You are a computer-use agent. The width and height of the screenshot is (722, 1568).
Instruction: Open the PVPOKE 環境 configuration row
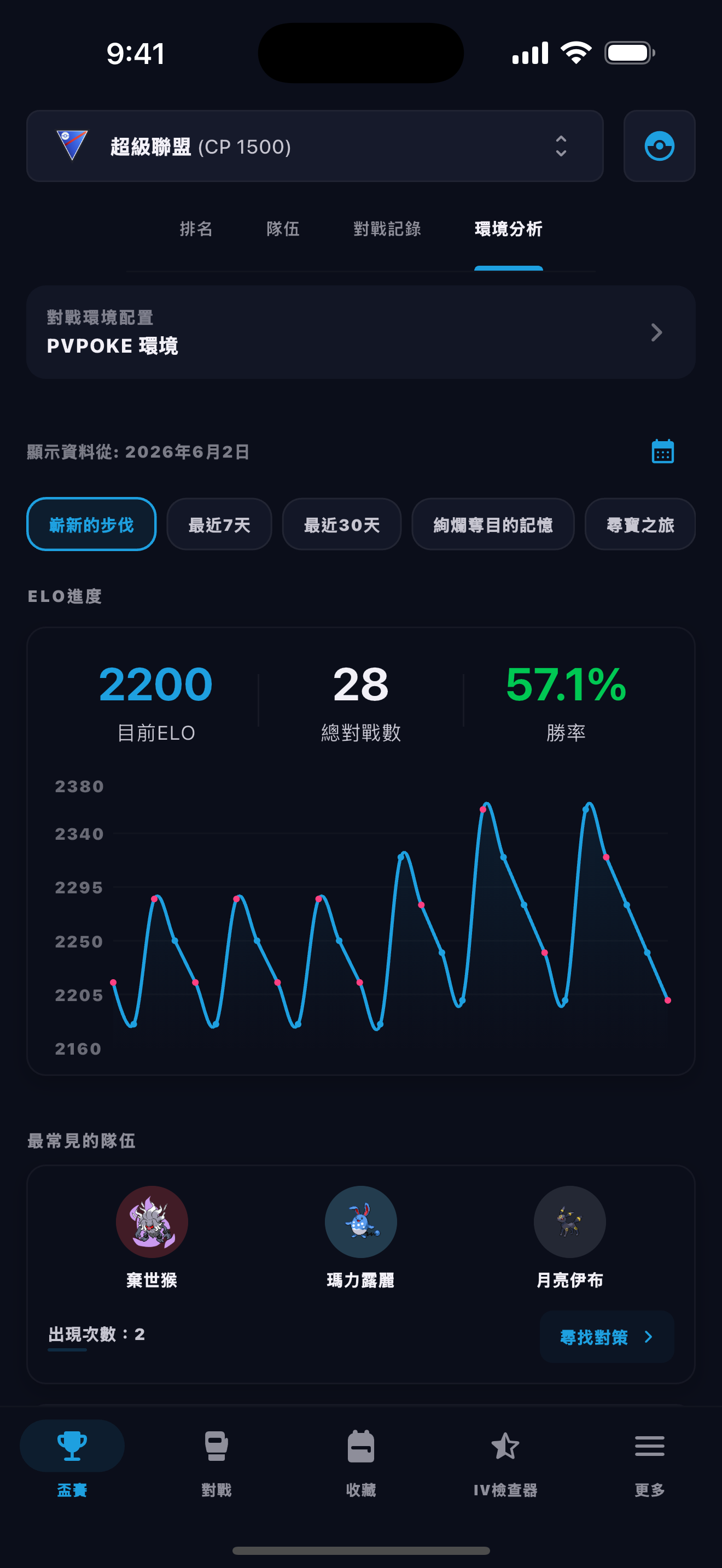(361, 332)
